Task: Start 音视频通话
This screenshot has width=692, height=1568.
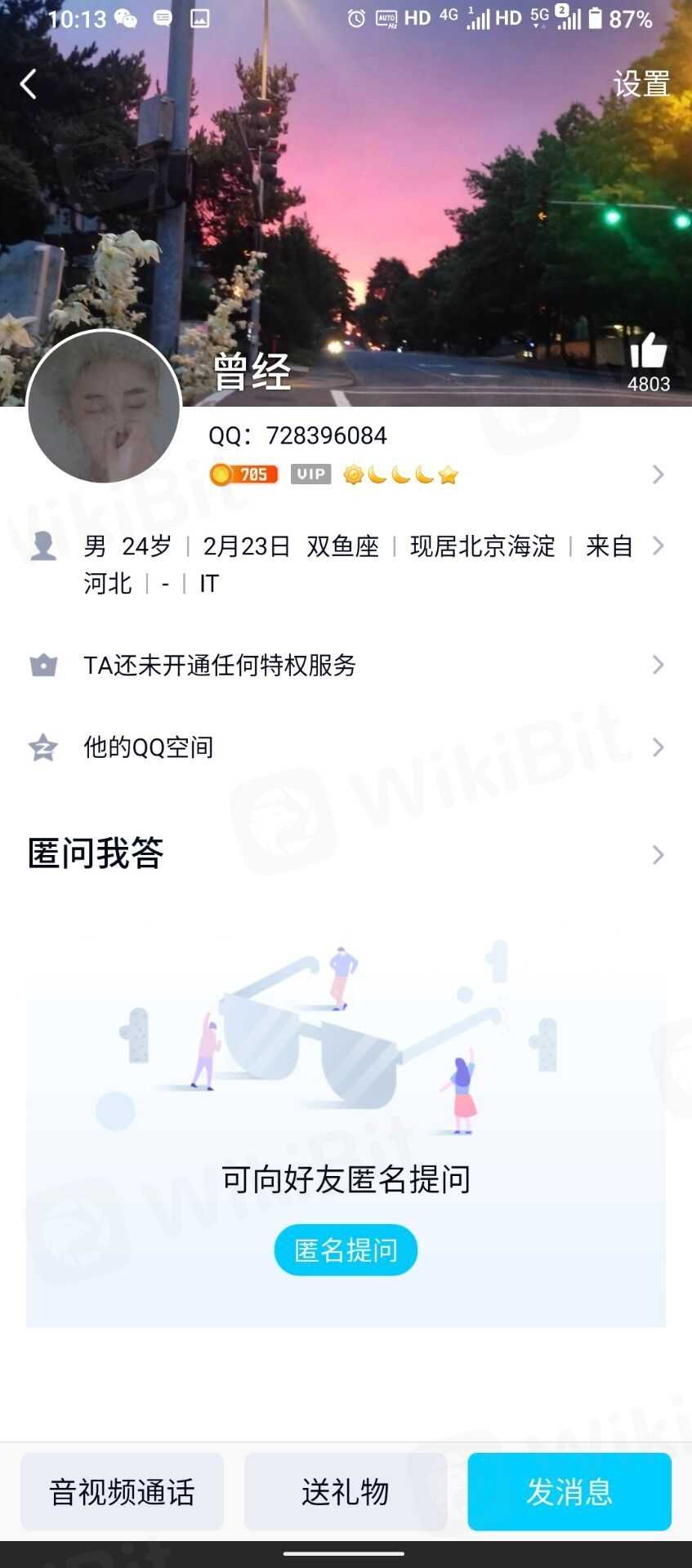Action: 122,1491
